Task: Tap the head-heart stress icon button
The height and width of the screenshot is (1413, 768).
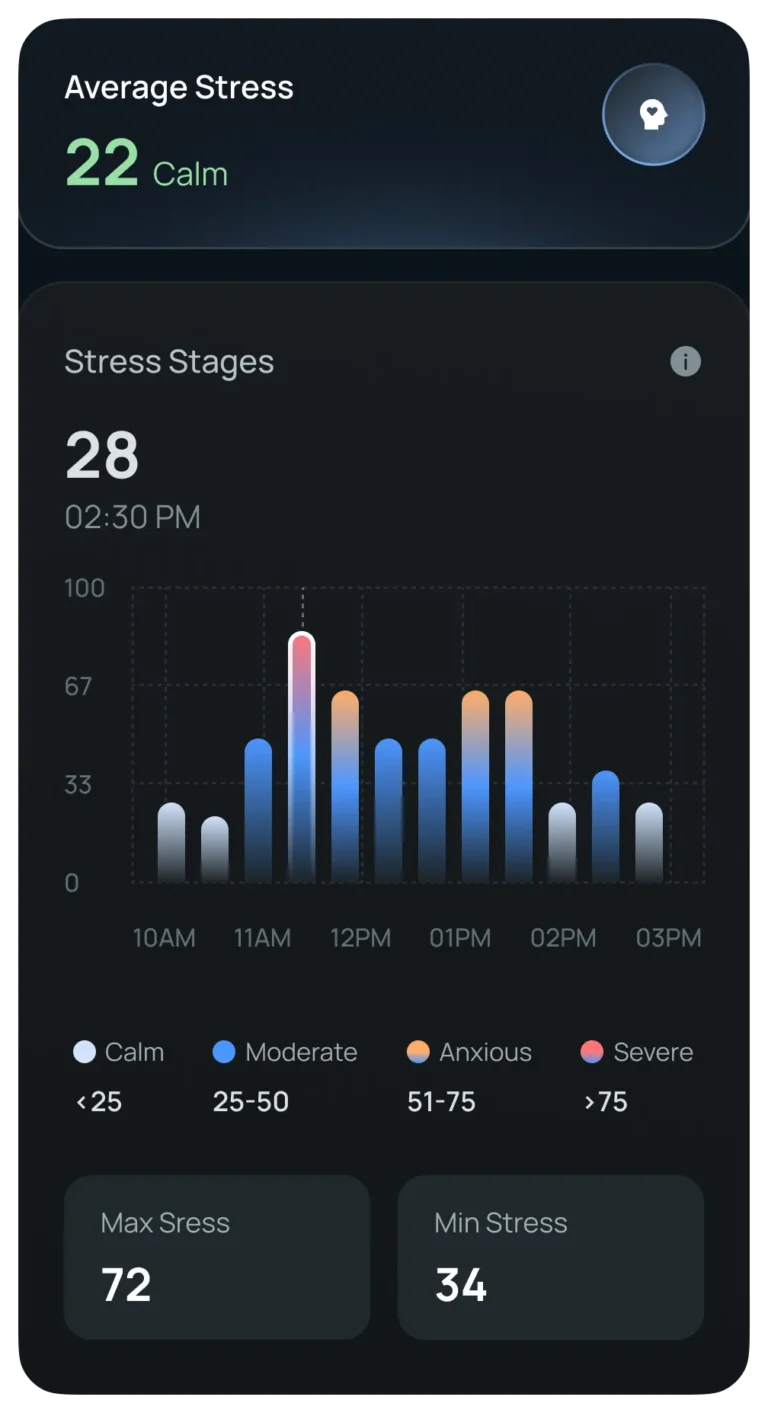Action: pos(653,115)
